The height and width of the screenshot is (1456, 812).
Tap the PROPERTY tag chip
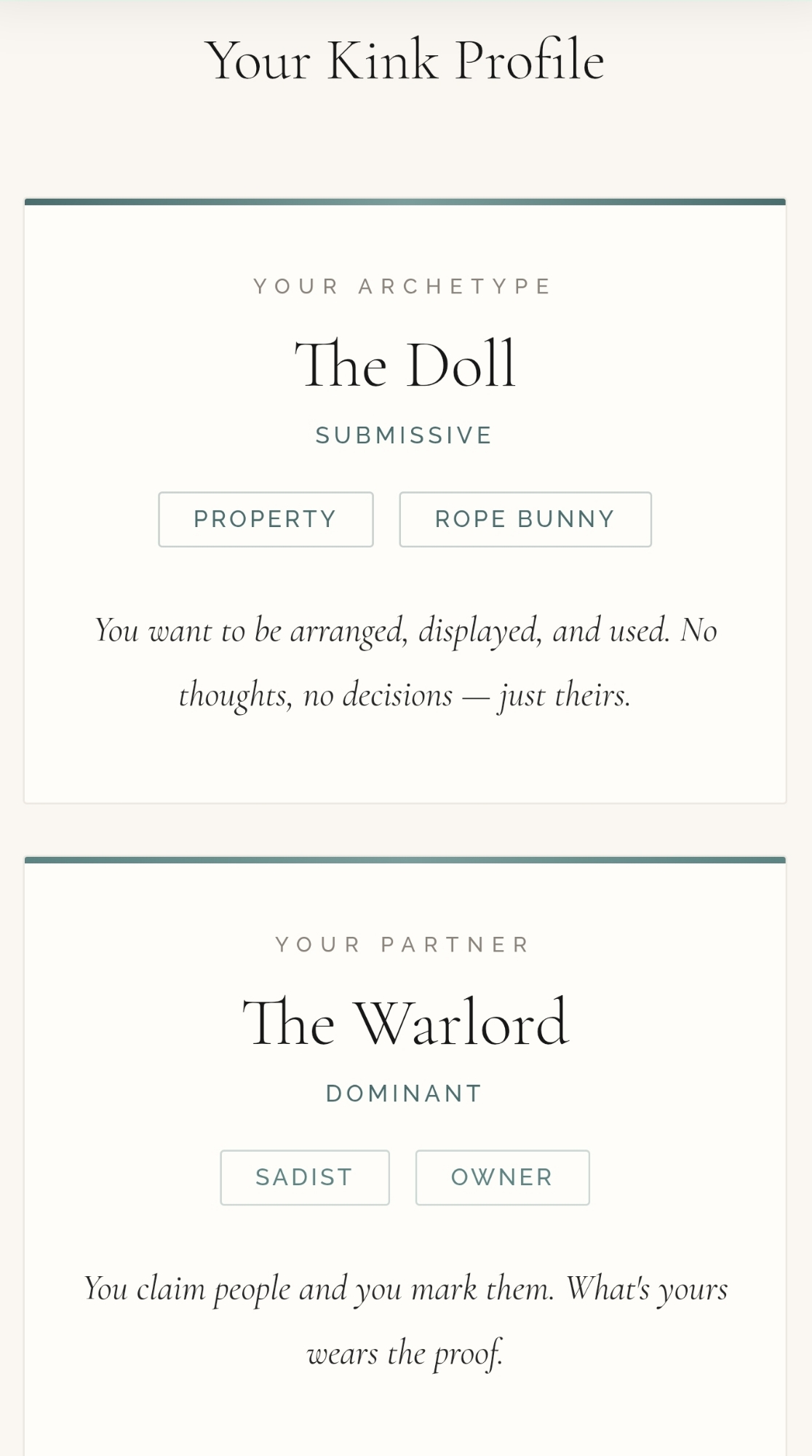pos(266,519)
